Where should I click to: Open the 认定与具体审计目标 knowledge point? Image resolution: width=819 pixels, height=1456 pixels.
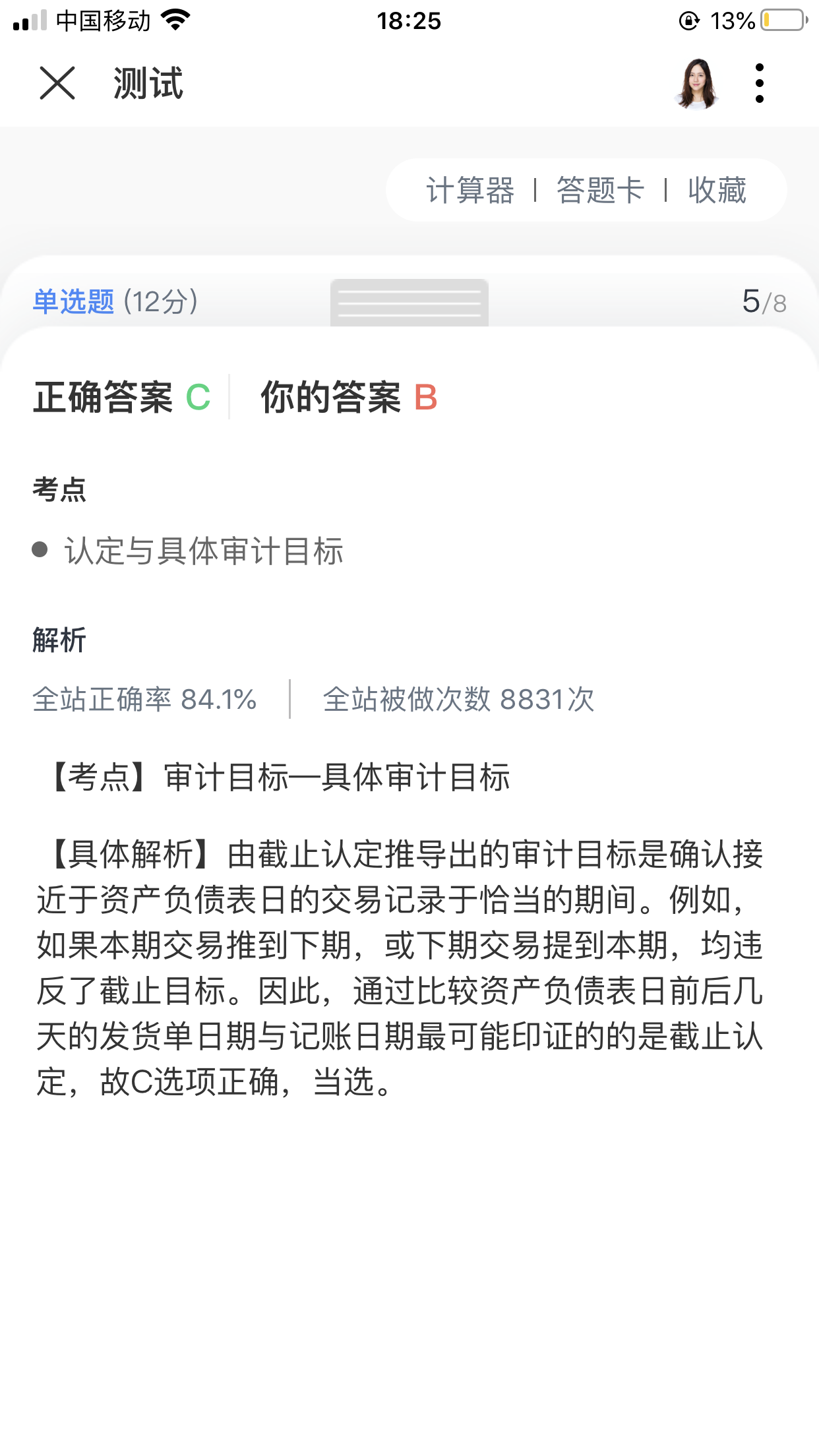(x=204, y=551)
